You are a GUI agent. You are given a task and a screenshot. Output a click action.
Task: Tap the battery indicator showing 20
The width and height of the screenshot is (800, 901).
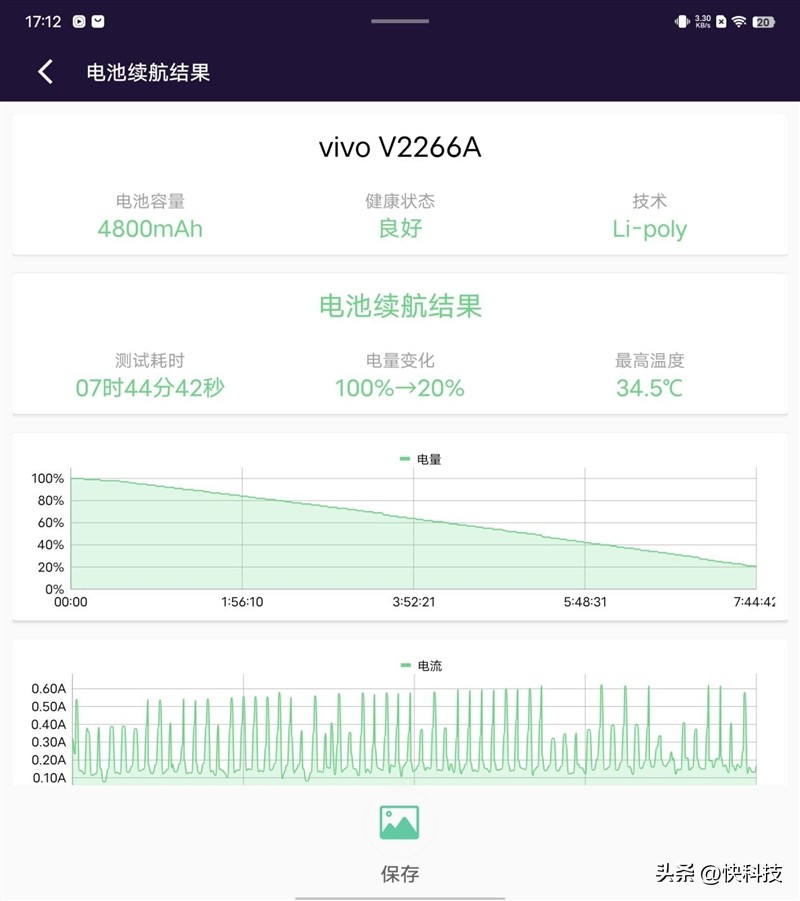763,20
